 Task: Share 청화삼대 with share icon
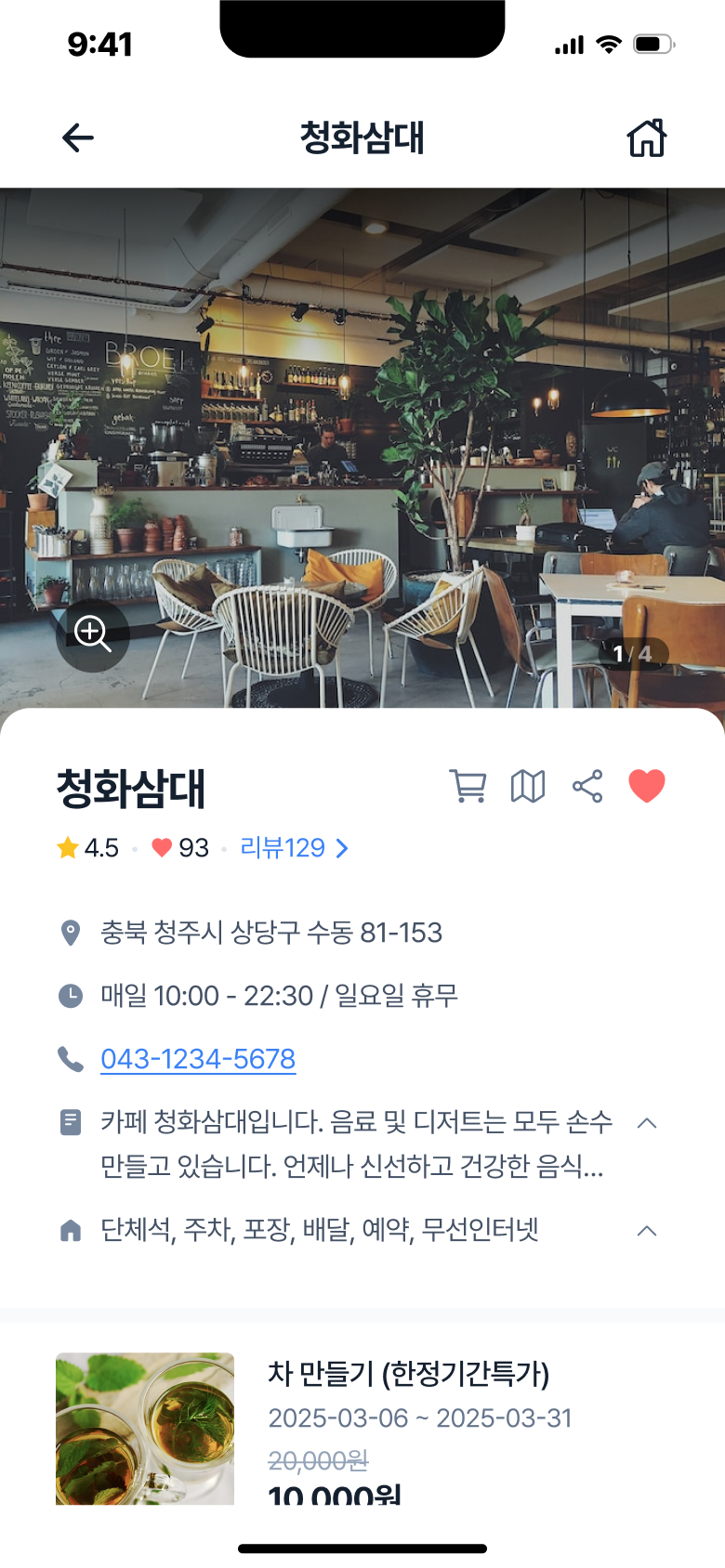pos(587,786)
